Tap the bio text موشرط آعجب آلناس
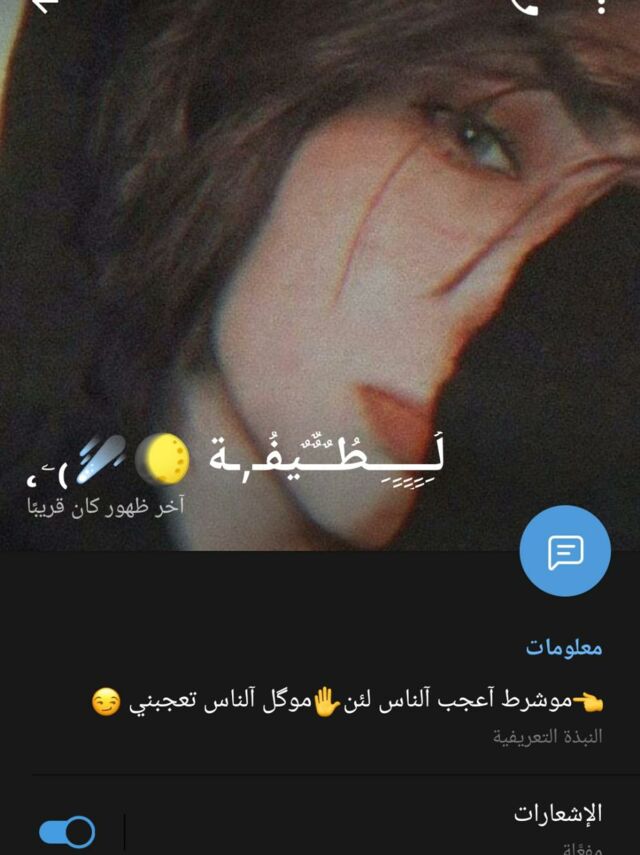This screenshot has height=855, width=640. click(348, 702)
